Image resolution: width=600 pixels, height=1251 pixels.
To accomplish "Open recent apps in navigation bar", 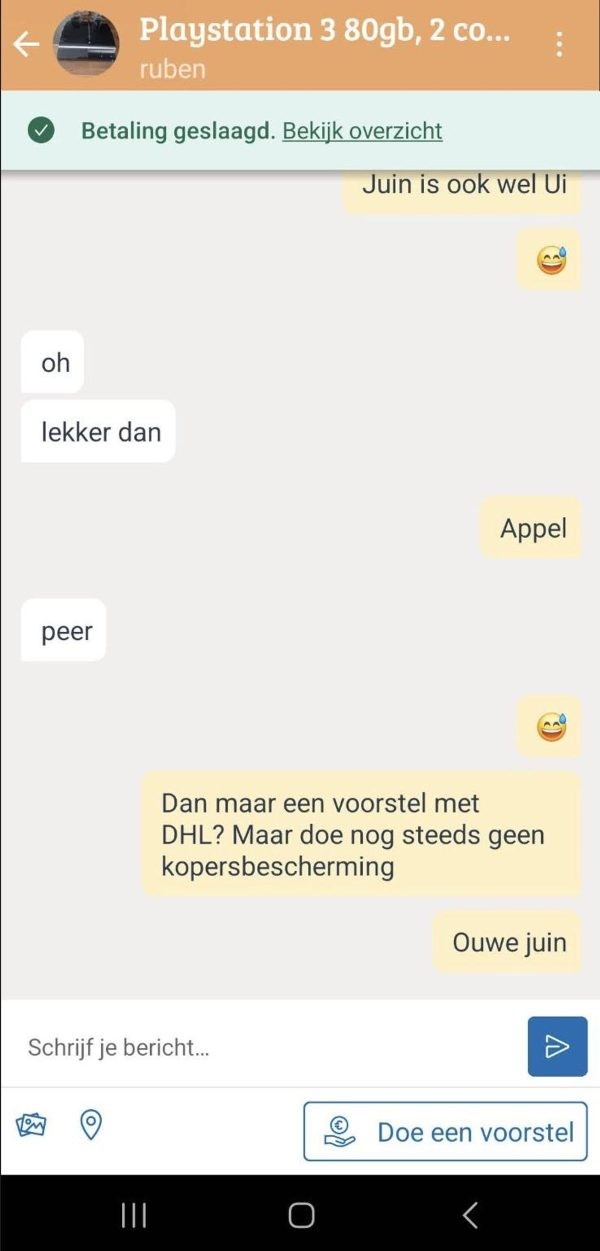I will tap(133, 1214).
